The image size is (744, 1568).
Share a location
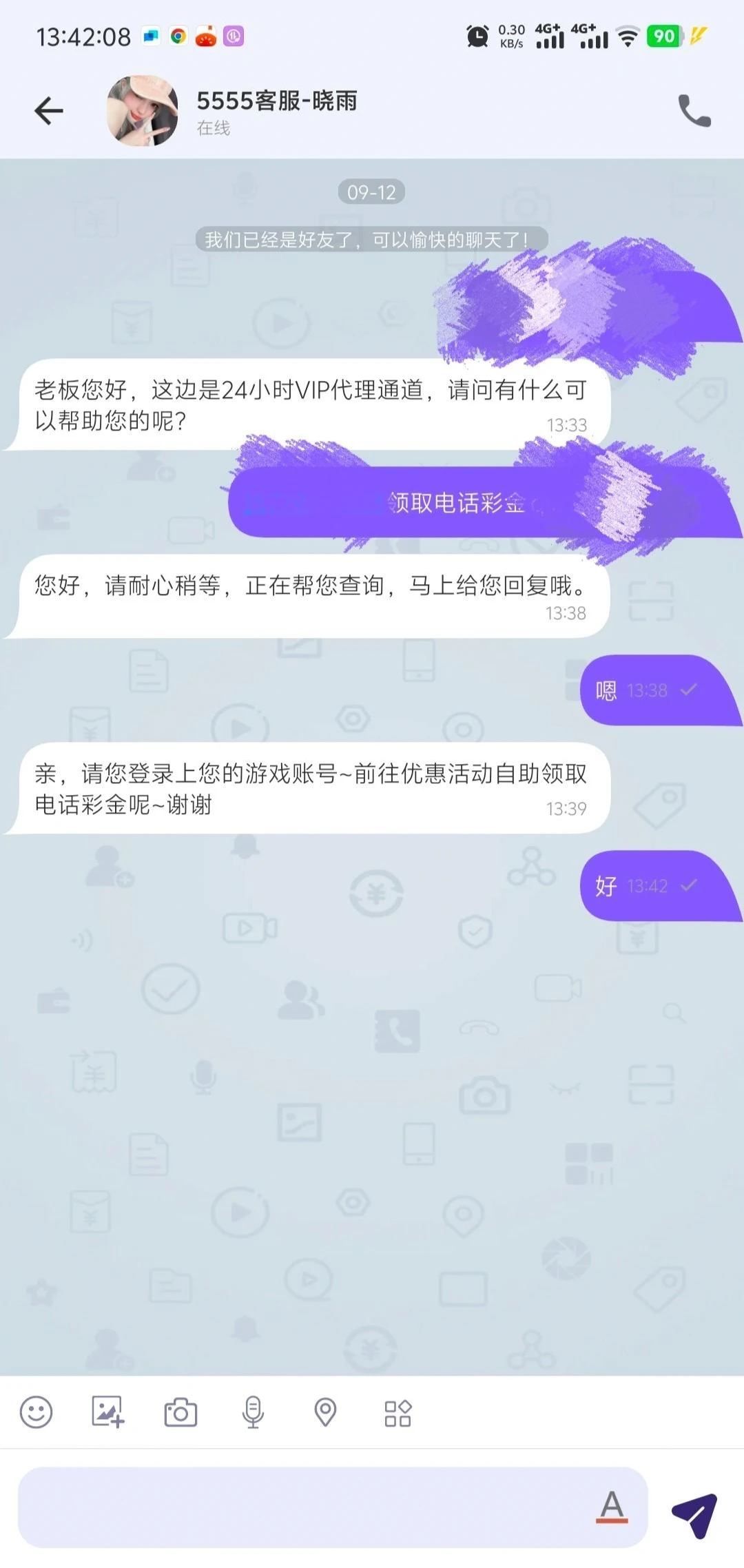click(325, 1413)
